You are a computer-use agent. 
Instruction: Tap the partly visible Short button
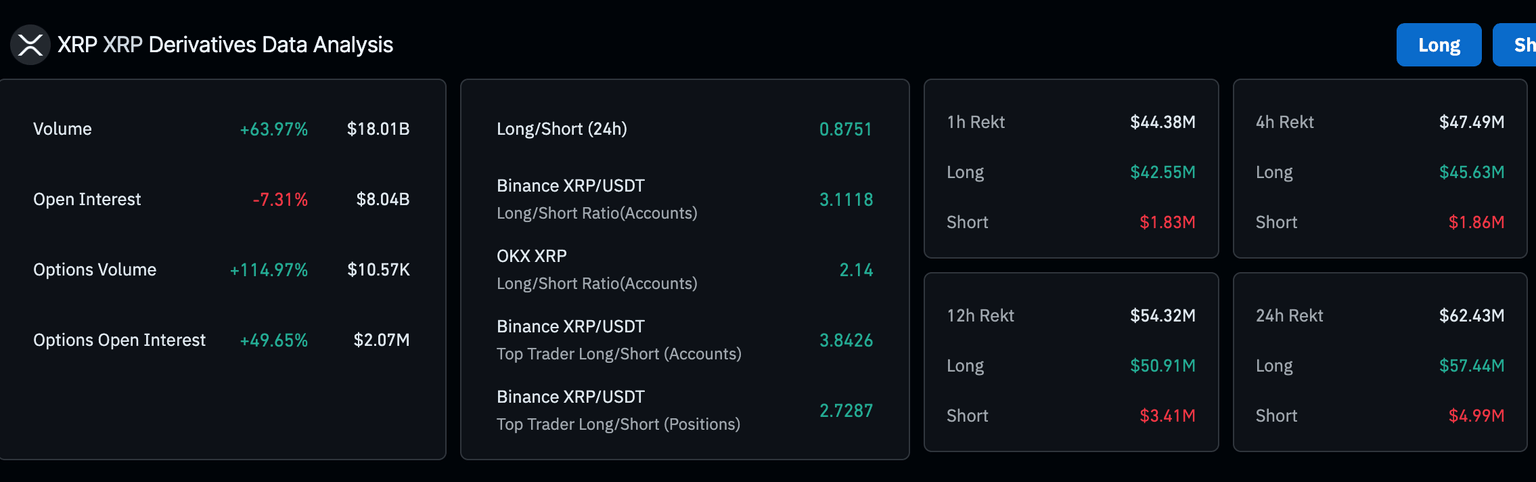click(1517, 45)
